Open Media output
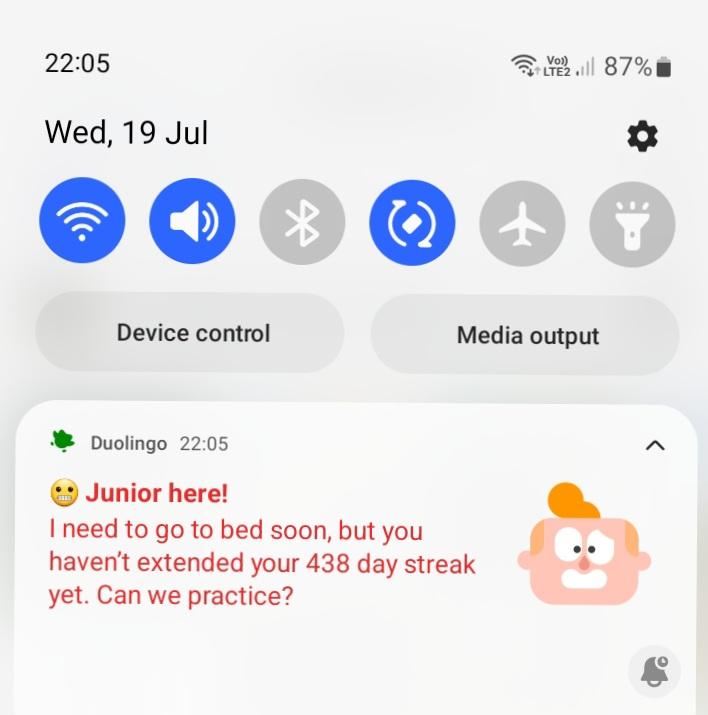Viewport: 708px width, 715px height. click(525, 335)
